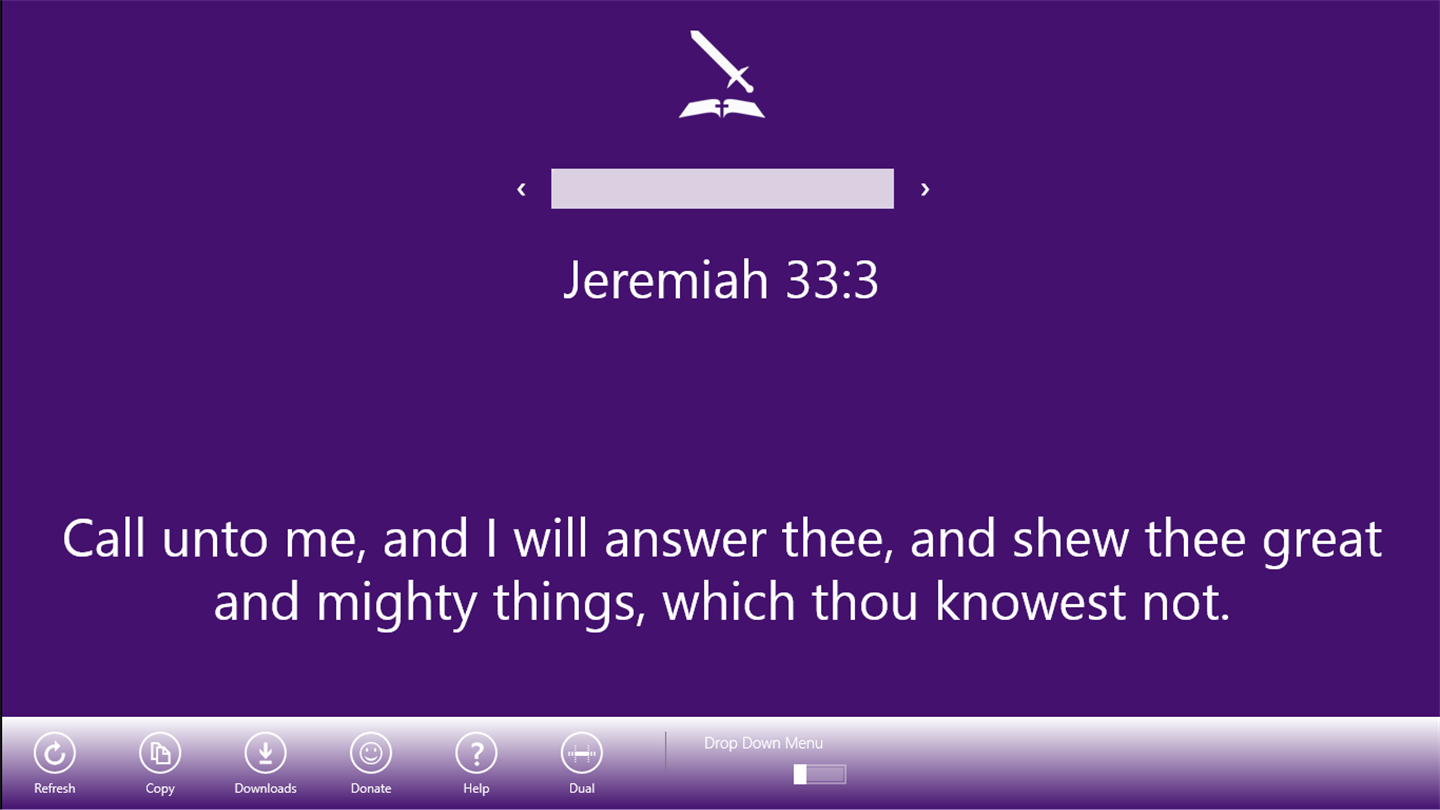1440x810 pixels.
Task: Copy the verse text
Action: click(160, 754)
